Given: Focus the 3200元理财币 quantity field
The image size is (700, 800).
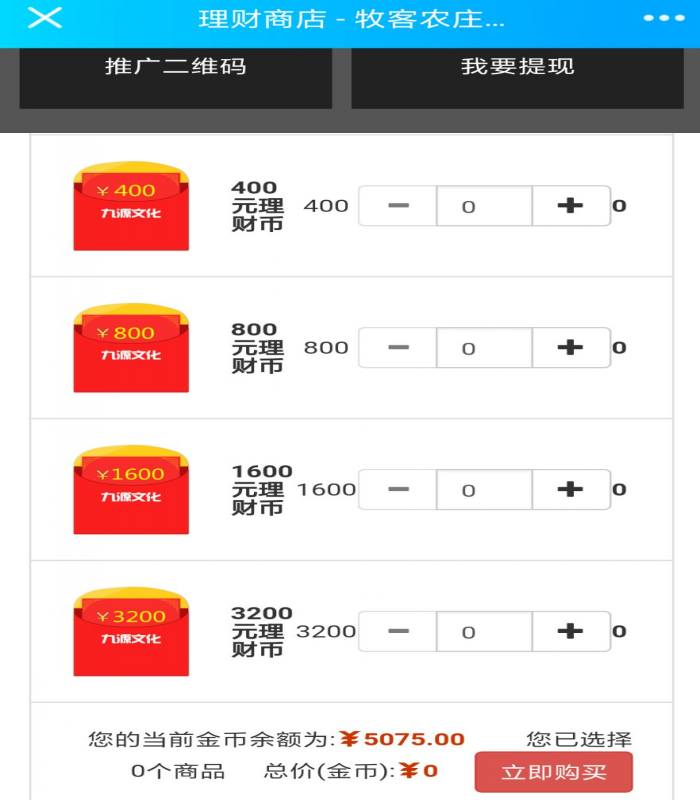Looking at the screenshot, I should (483, 632).
